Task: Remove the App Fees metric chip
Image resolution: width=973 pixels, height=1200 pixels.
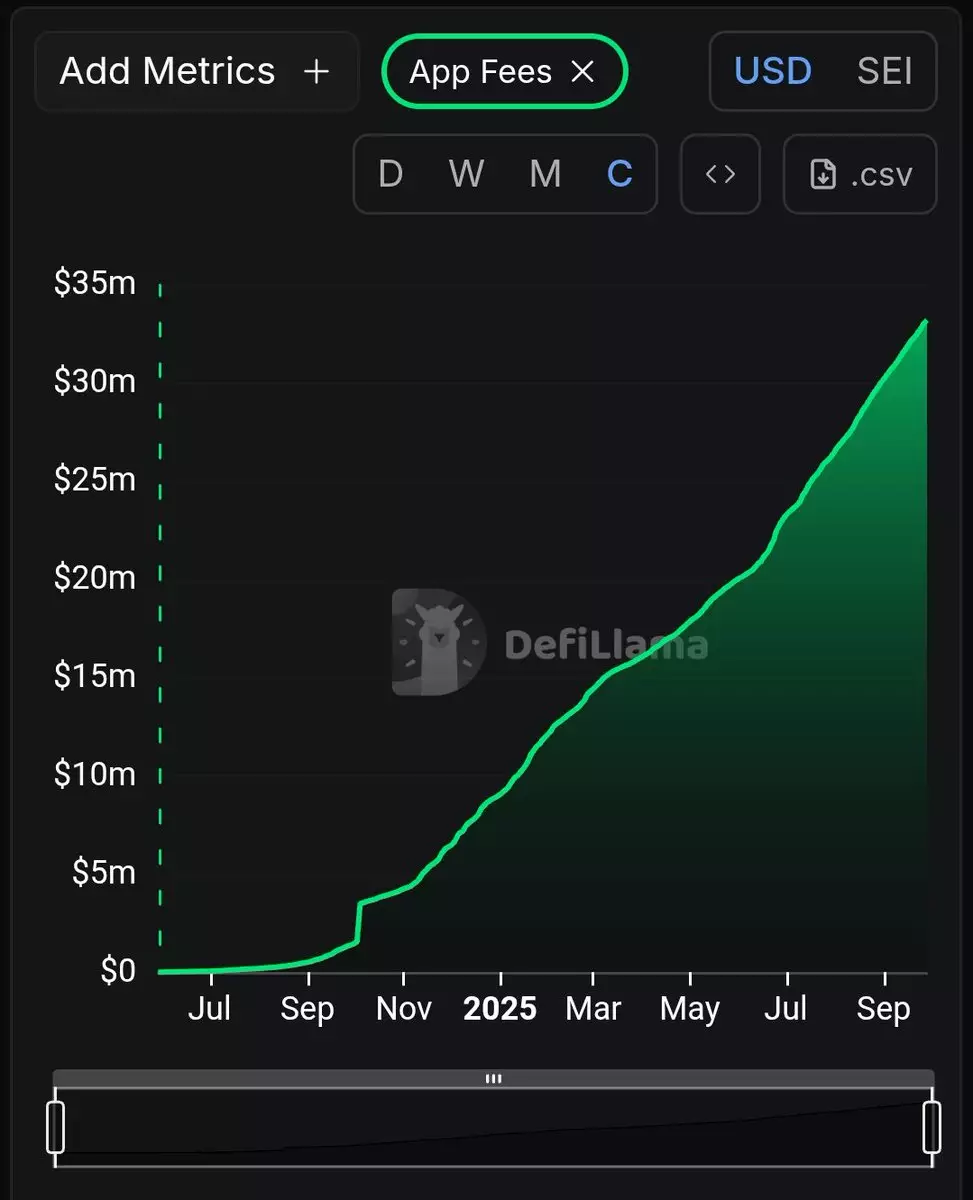Action: click(x=582, y=72)
